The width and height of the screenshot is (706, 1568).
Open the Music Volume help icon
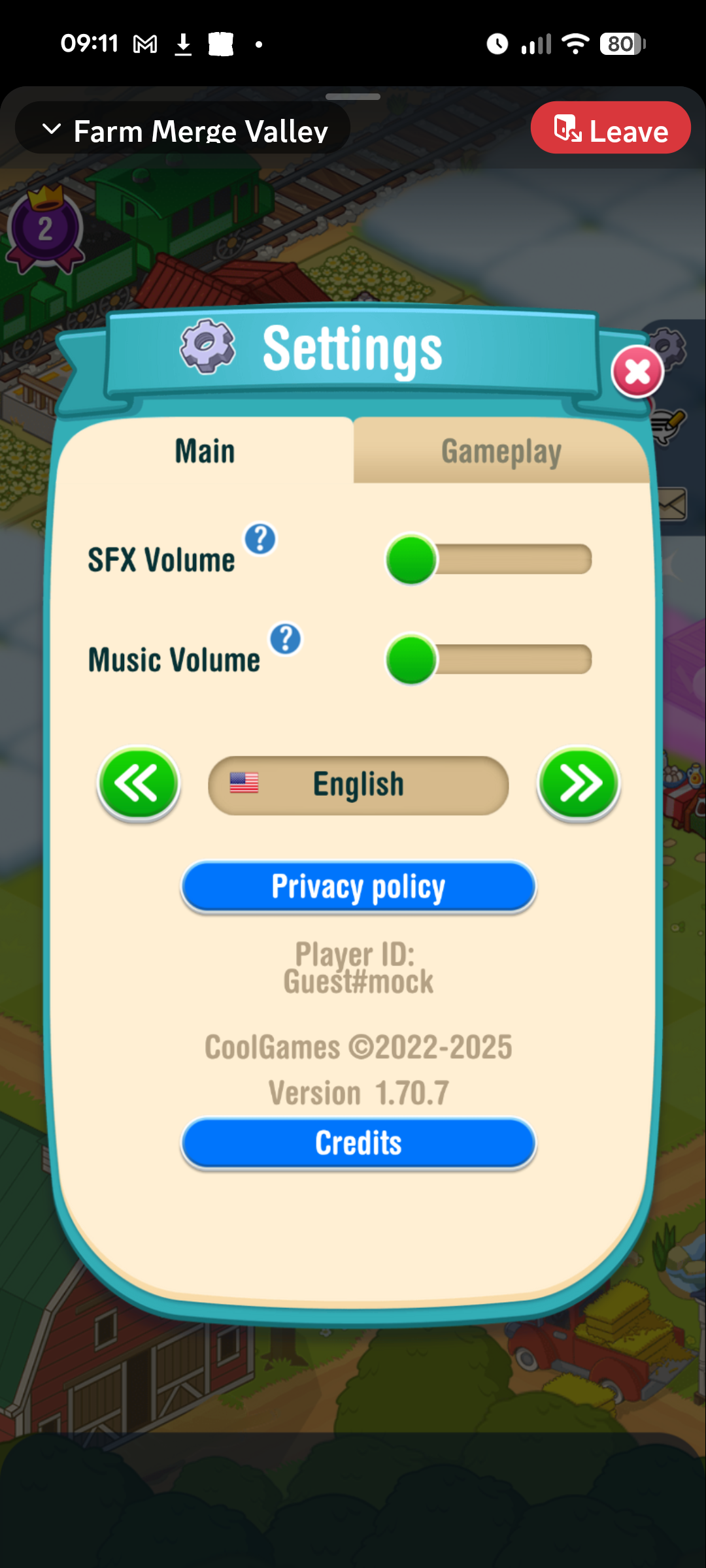tap(286, 639)
